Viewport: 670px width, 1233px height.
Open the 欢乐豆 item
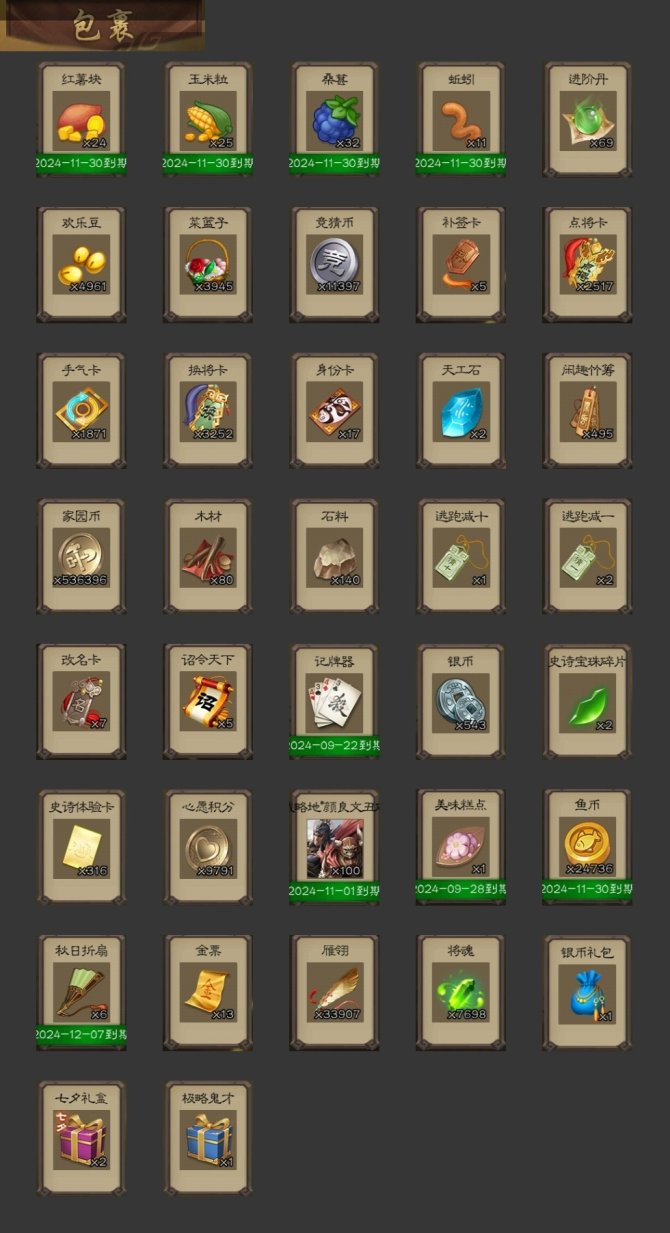point(81,265)
